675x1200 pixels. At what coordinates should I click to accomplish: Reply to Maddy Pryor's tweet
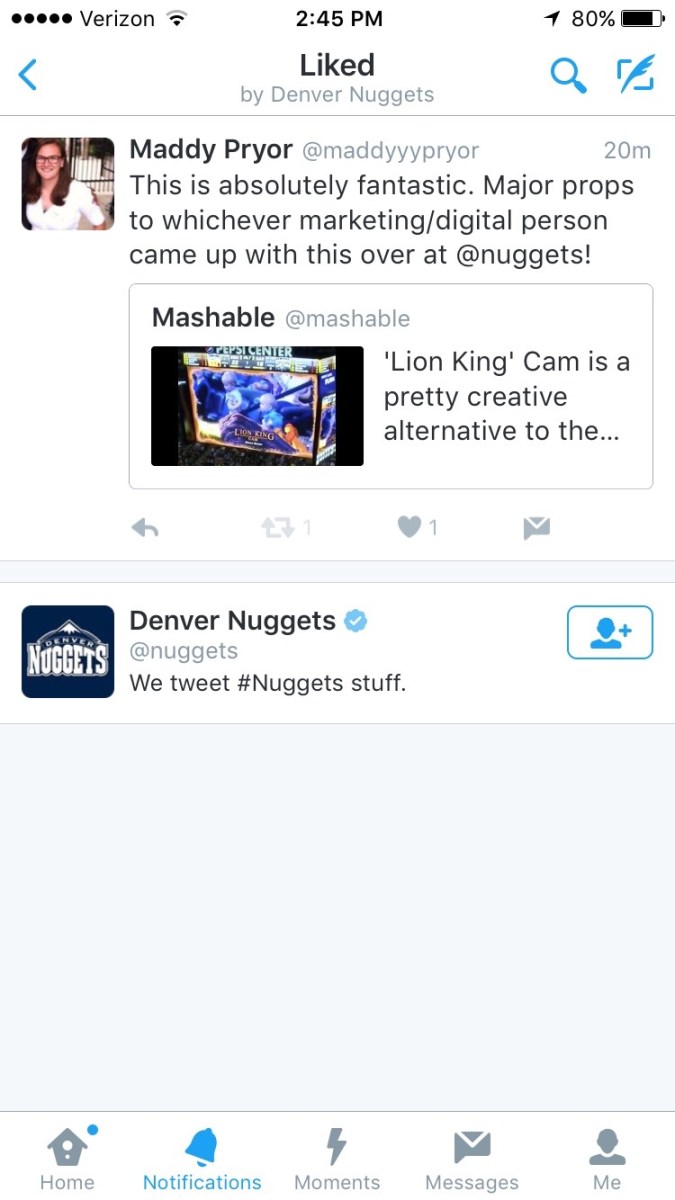(145, 528)
